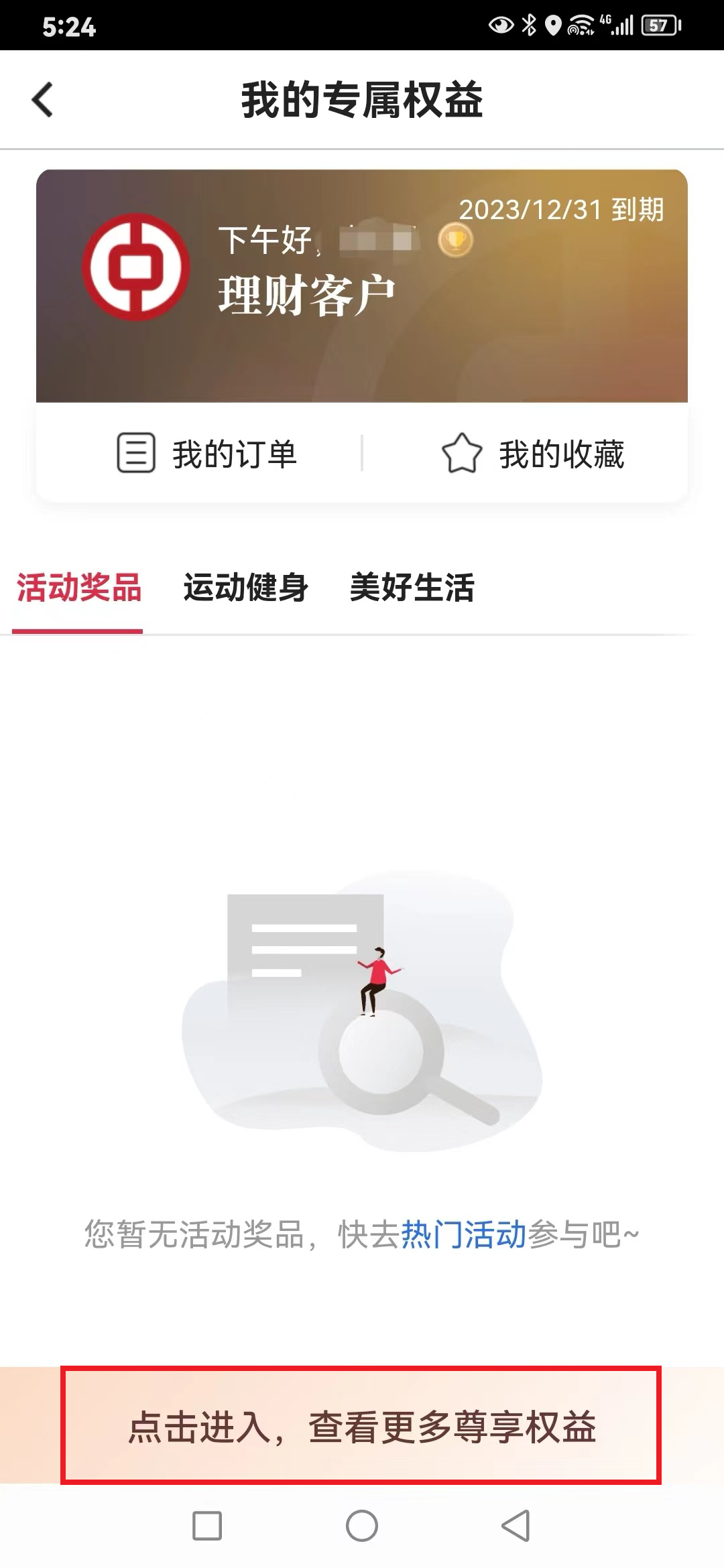Viewport: 724px width, 1568px height.
Task: Follow the 热门活动 link
Action: [463, 1234]
